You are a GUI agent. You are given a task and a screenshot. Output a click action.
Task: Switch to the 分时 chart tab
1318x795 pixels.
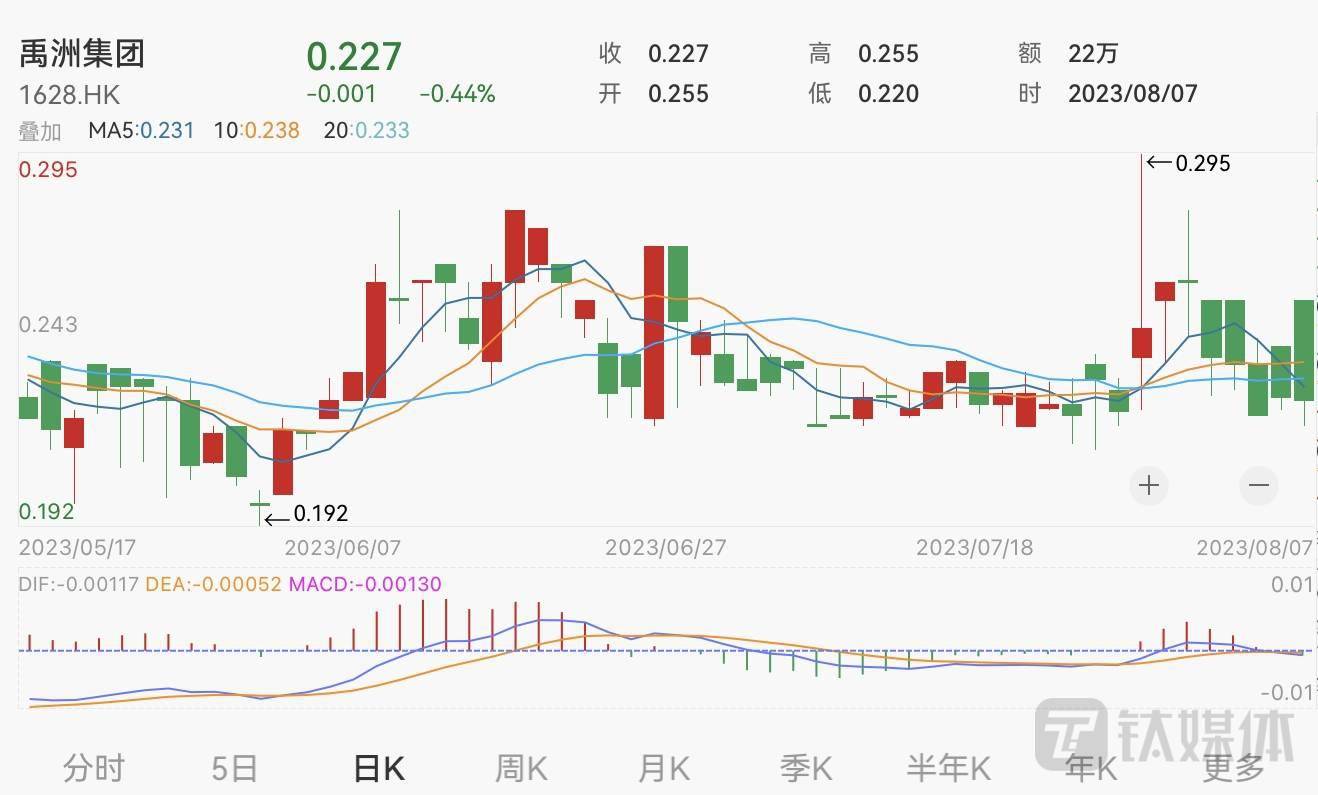(x=94, y=768)
